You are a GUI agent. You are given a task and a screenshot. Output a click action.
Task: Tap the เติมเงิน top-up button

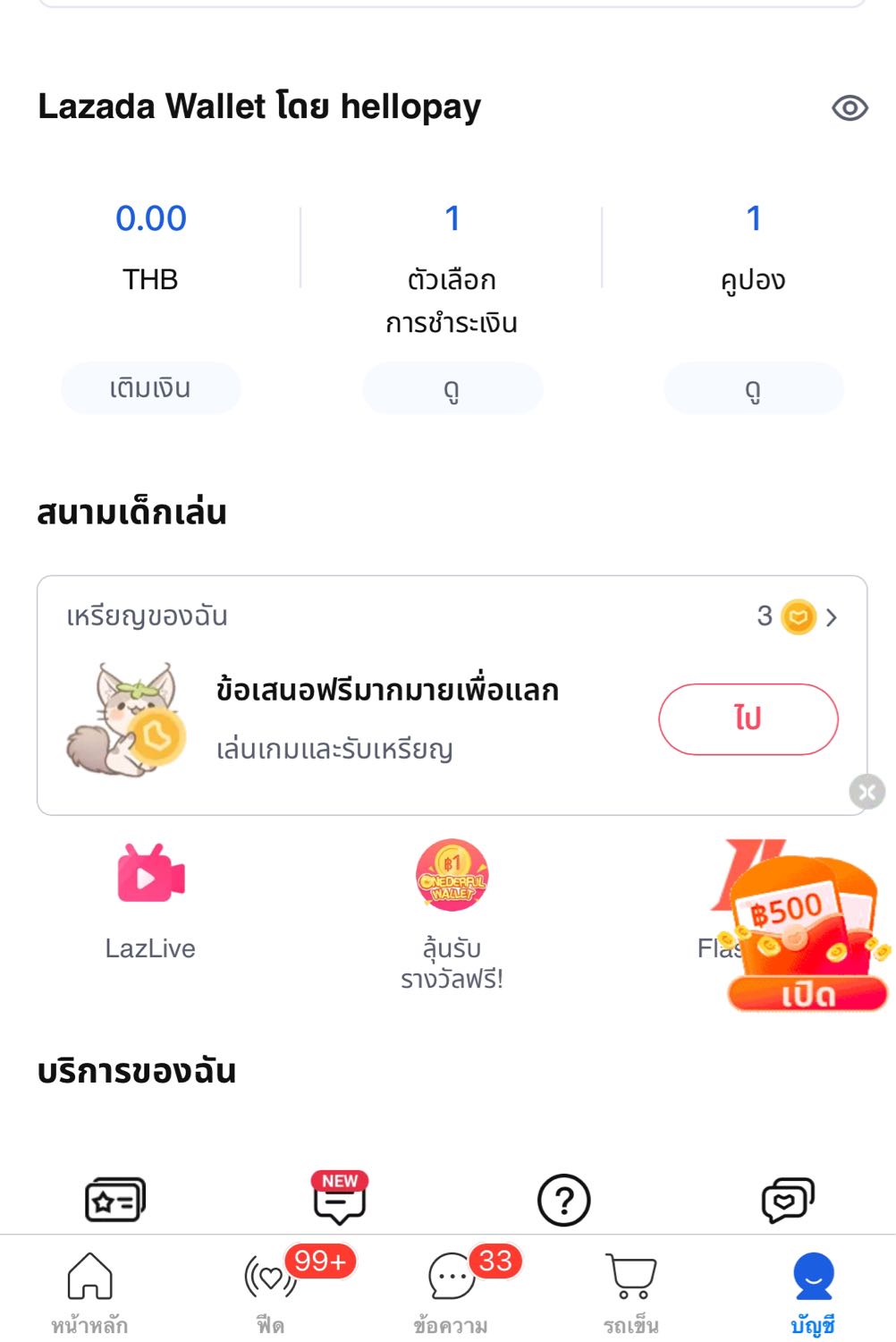[x=150, y=388]
